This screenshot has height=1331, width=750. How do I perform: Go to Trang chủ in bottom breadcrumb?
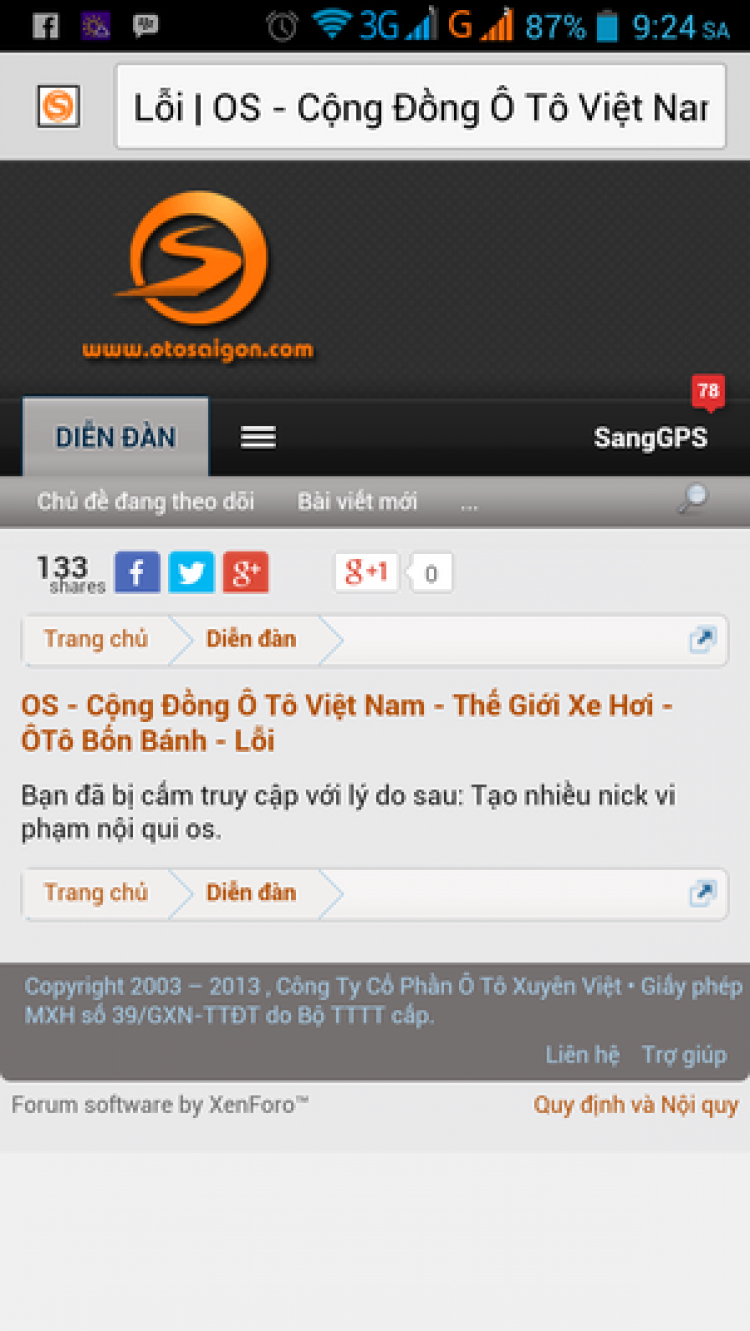pos(96,893)
